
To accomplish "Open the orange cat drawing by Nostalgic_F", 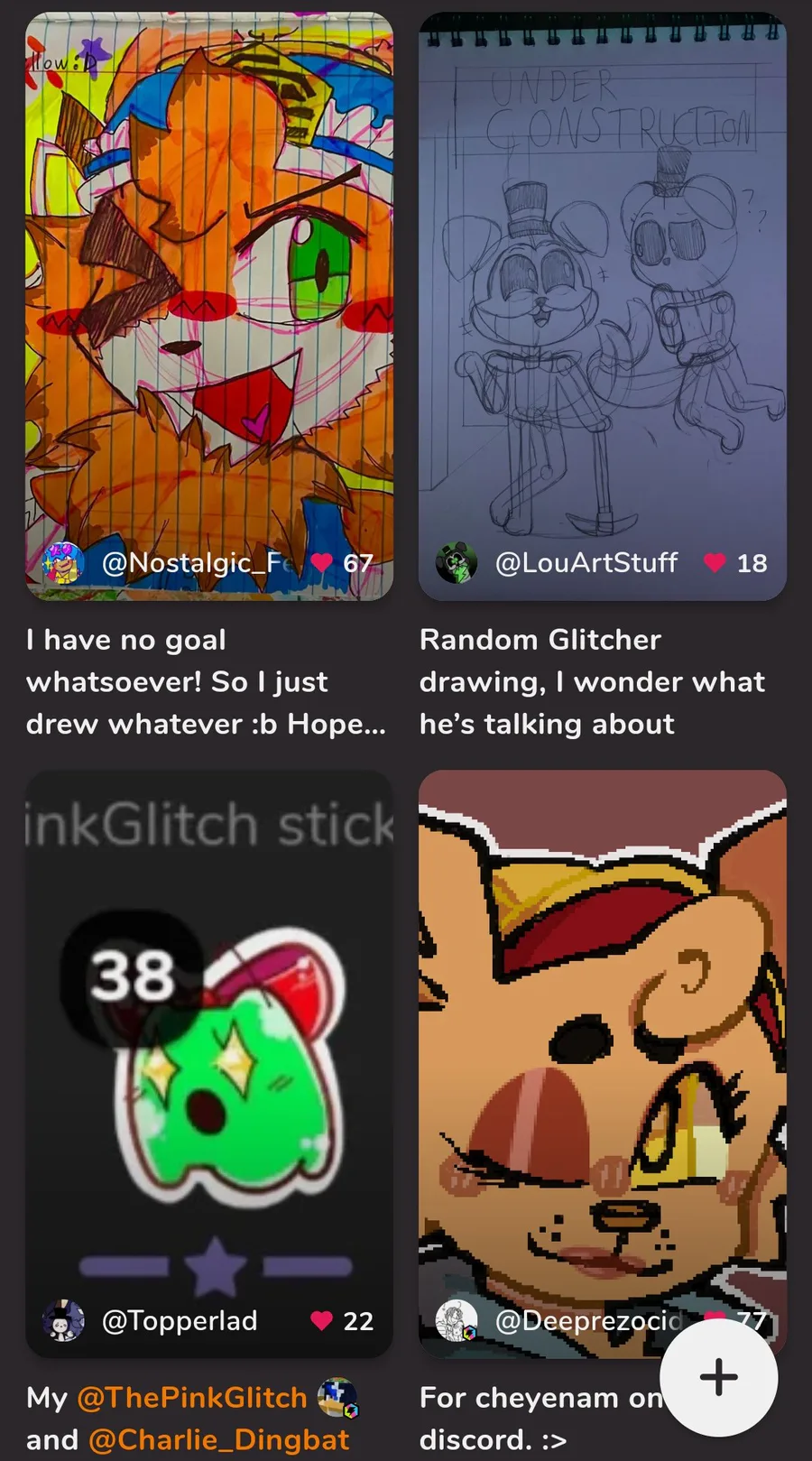I will [x=208, y=289].
